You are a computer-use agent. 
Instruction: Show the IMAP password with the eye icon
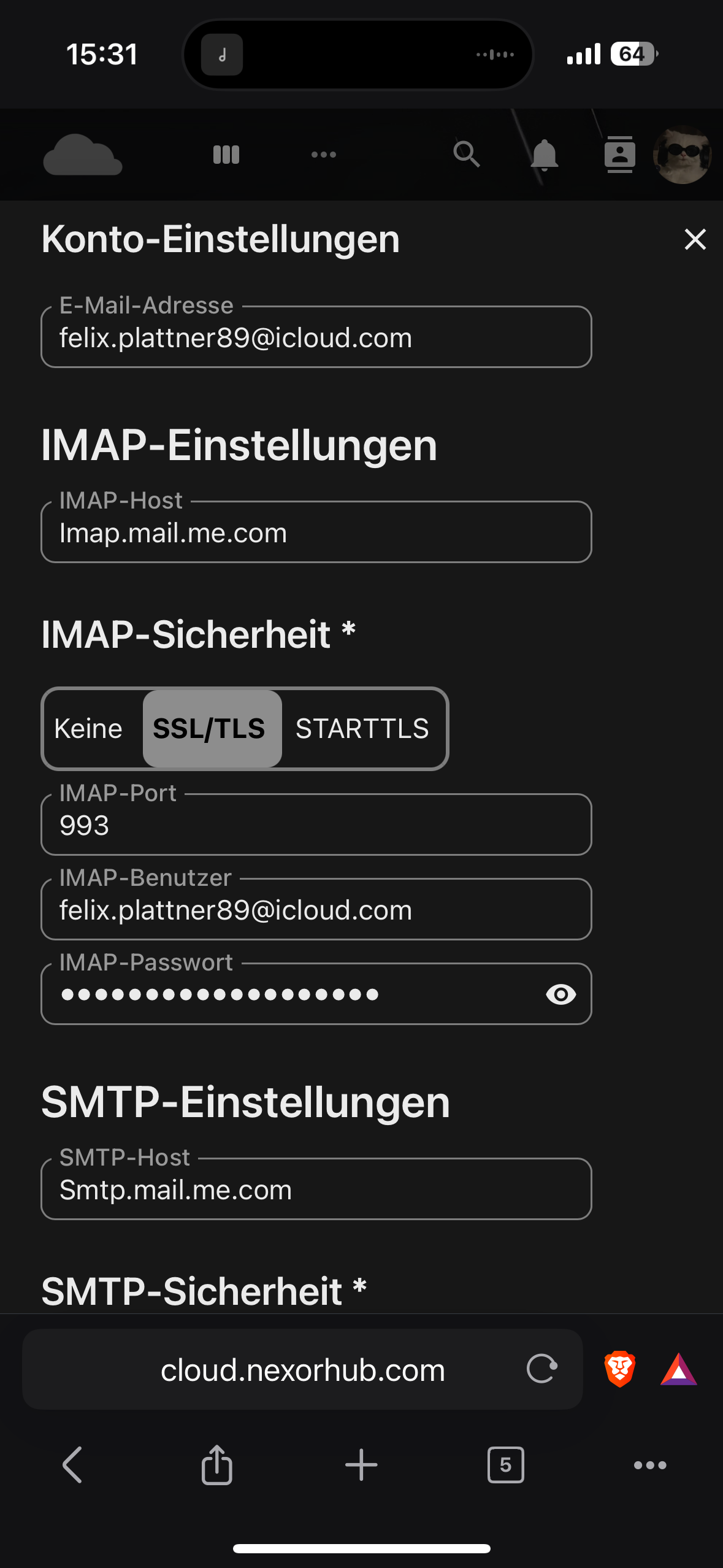pyautogui.click(x=560, y=994)
